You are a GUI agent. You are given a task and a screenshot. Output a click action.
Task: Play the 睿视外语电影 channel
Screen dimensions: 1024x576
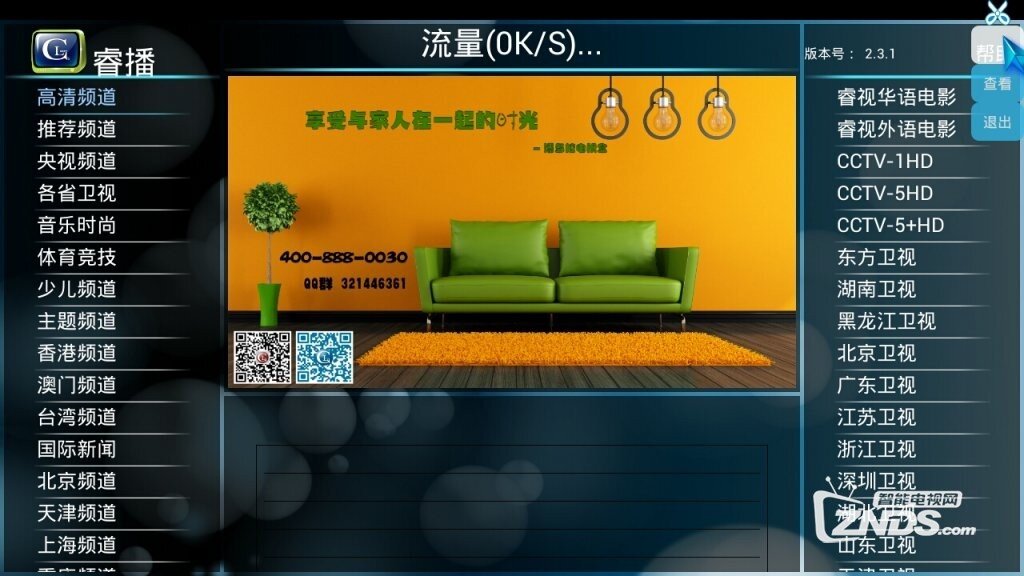(896, 129)
